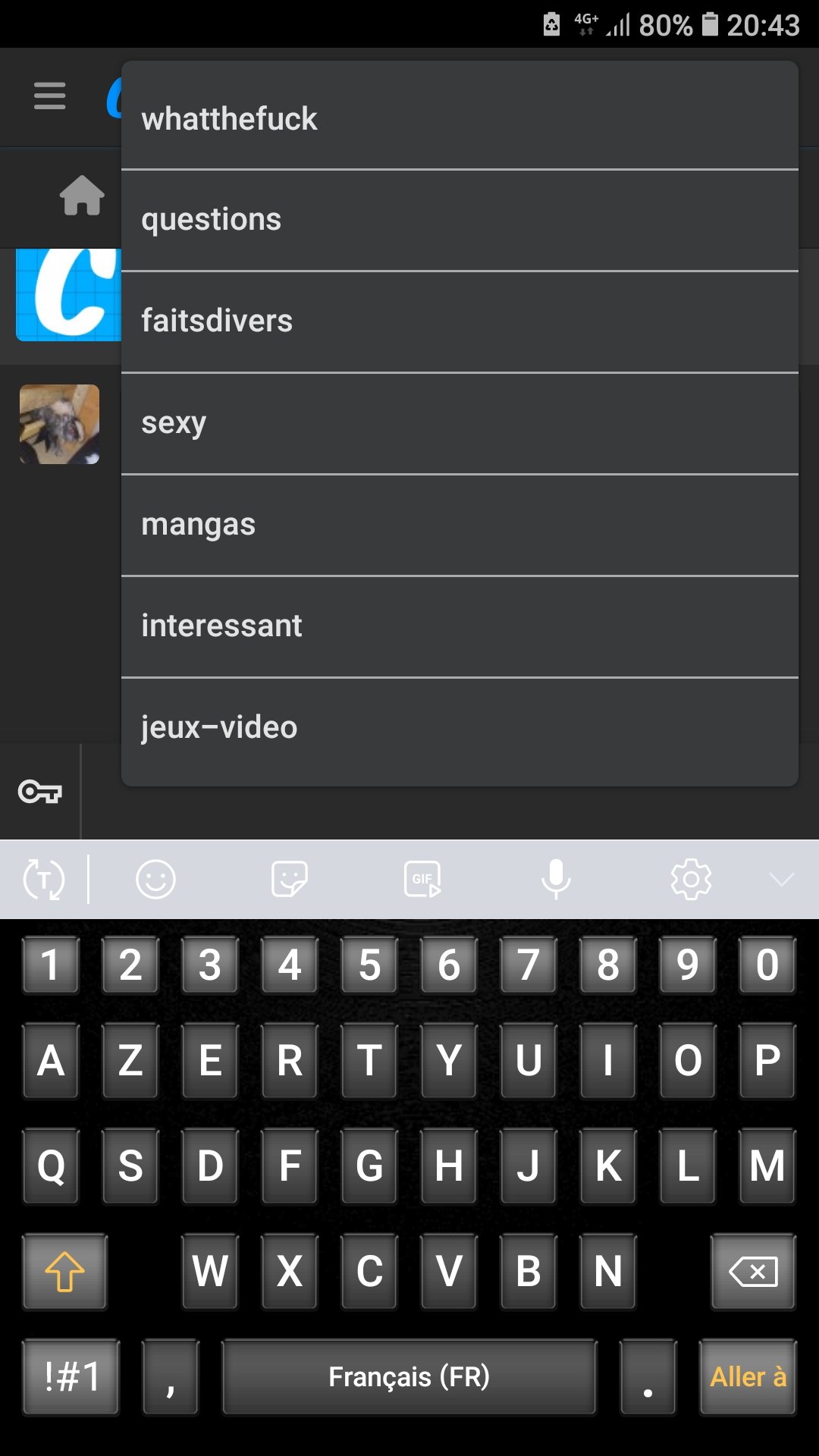Open the keyboard sticker picker
819x1456 pixels.
coord(289,880)
